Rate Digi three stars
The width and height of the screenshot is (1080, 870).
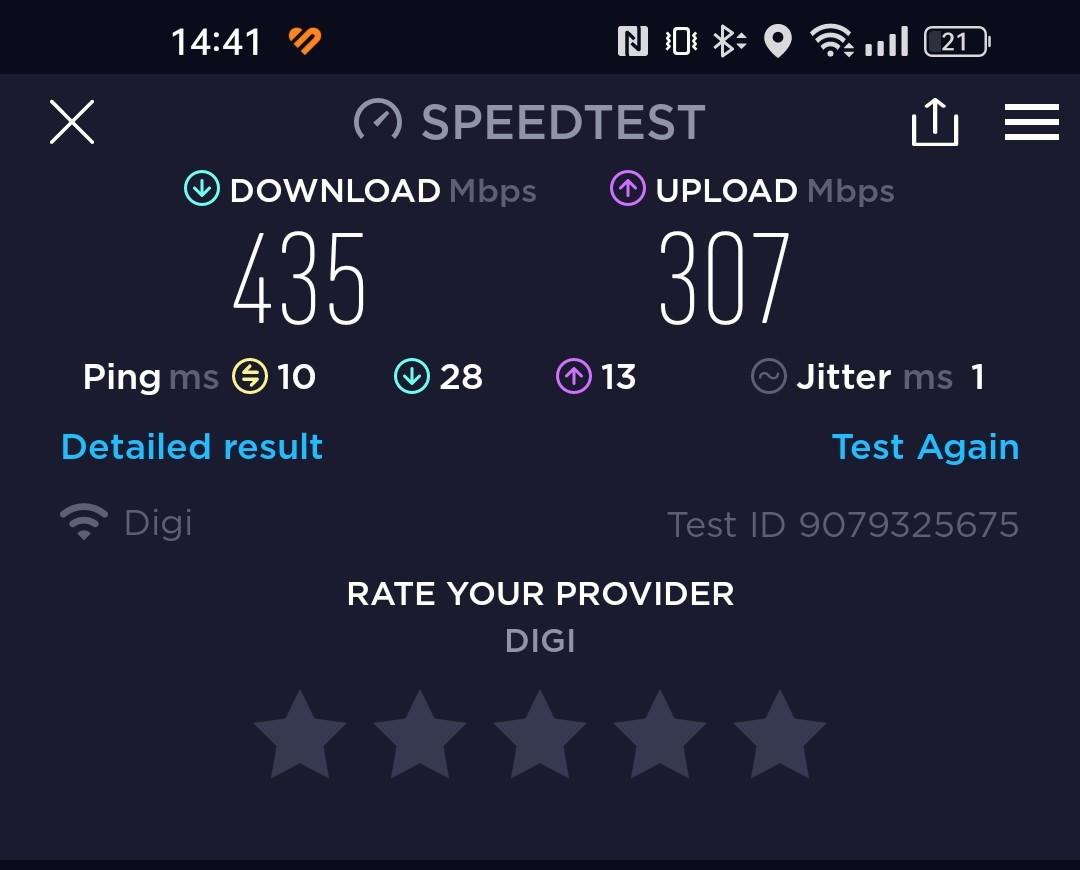tap(540, 735)
